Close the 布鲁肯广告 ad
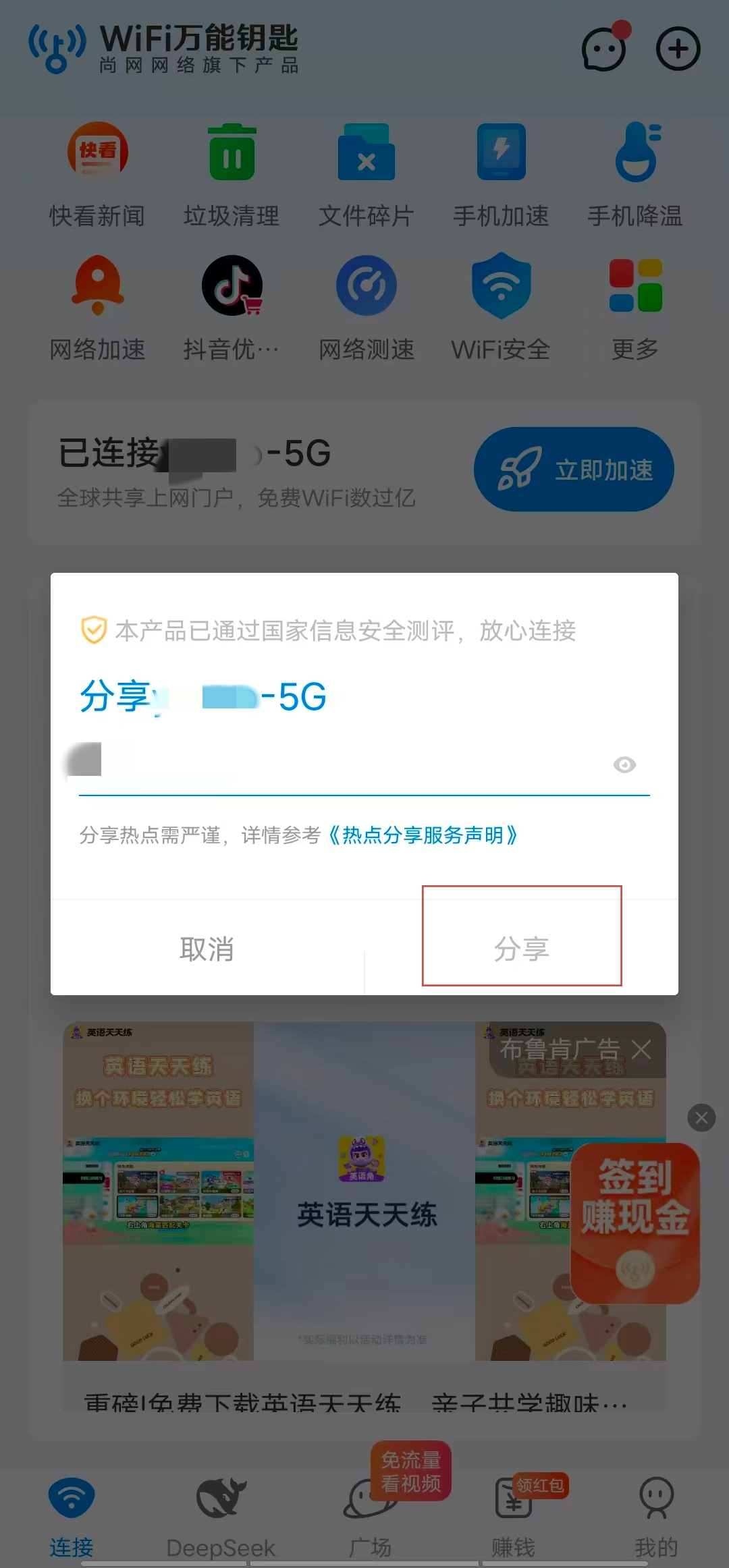This screenshot has height=1568, width=729. tap(641, 1049)
